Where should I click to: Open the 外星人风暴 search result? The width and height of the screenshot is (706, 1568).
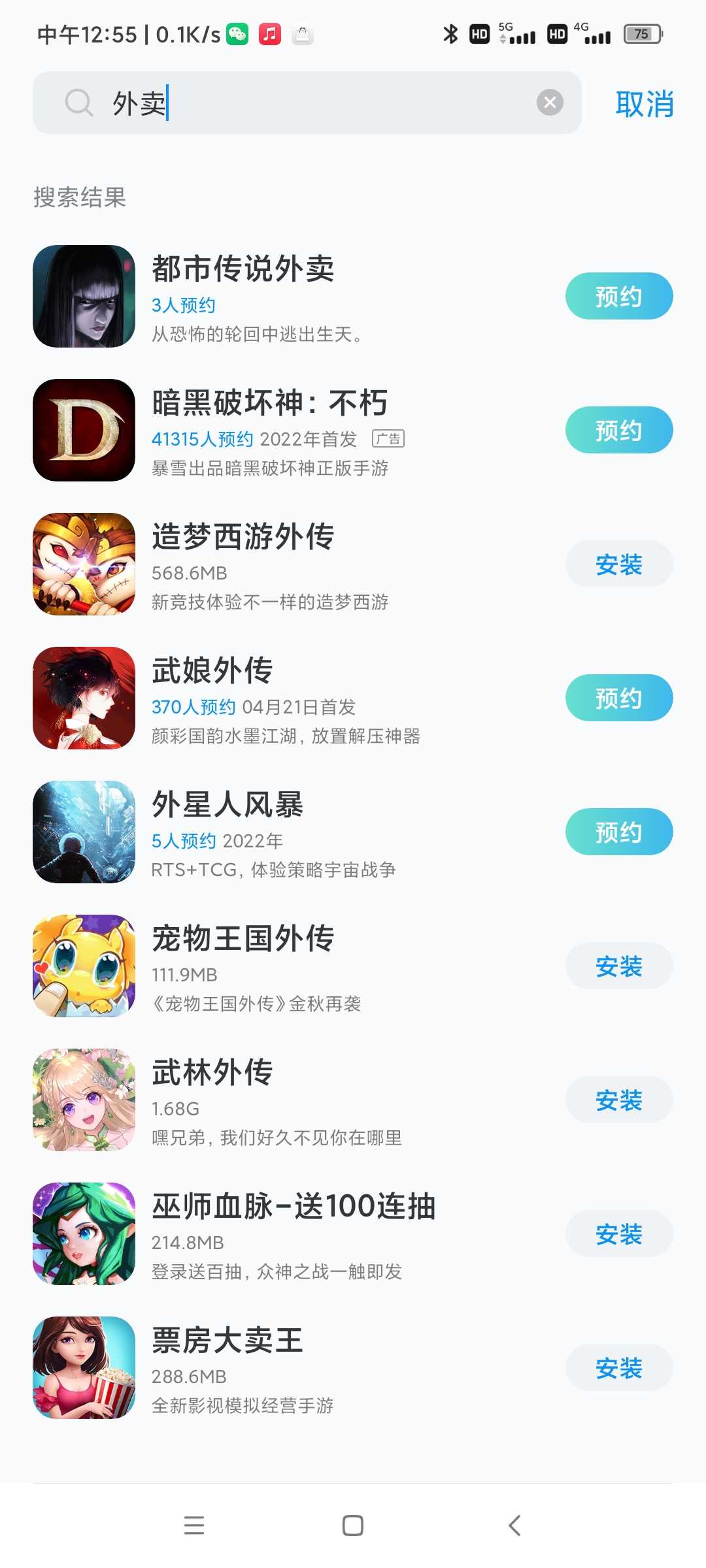(294, 832)
